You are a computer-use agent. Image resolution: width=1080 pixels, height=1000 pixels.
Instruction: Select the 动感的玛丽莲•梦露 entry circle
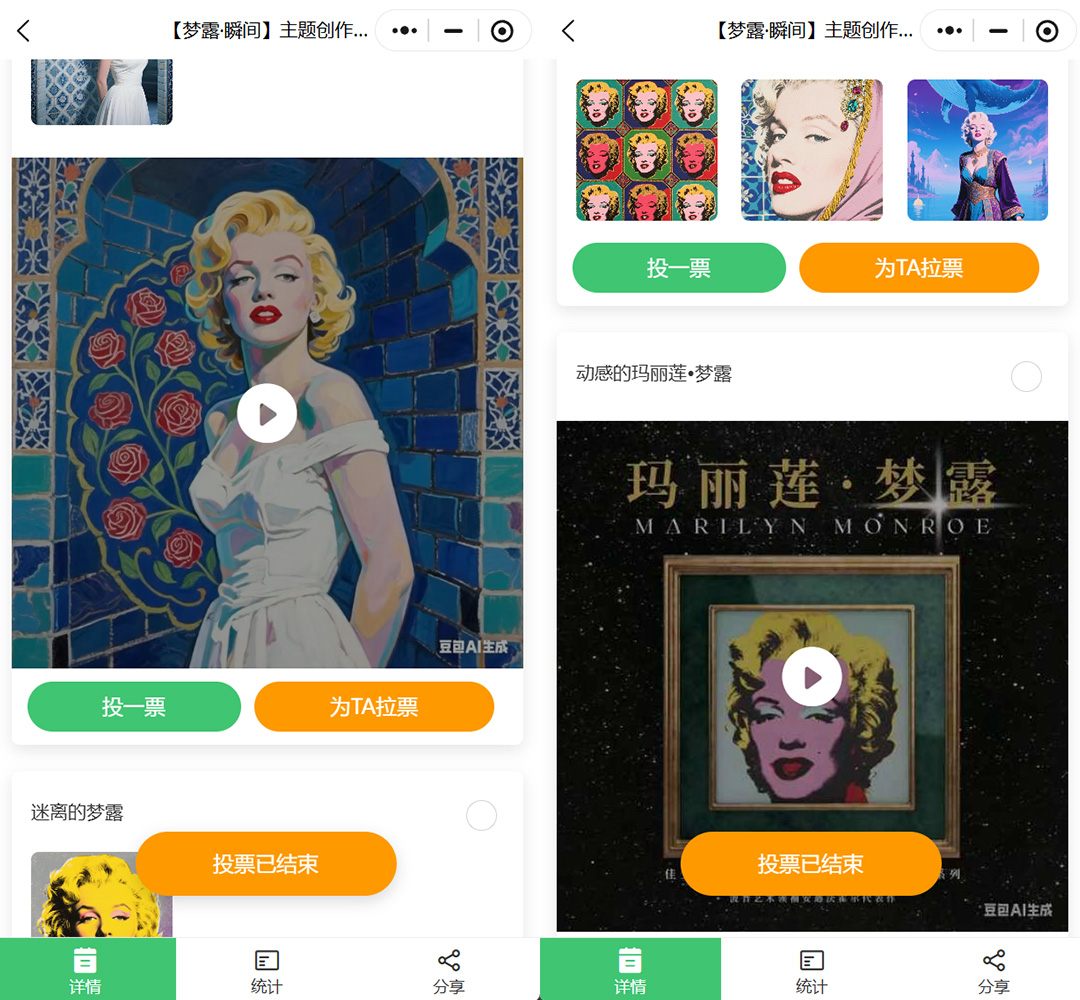(1026, 377)
